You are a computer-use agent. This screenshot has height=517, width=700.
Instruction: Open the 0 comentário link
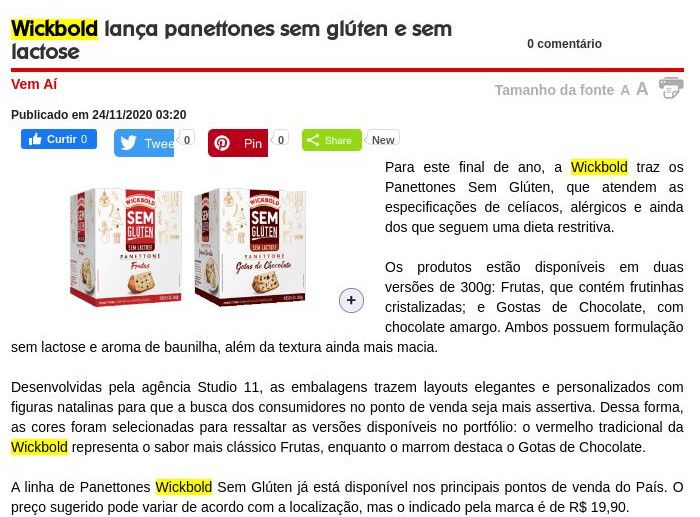pyautogui.click(x=564, y=44)
